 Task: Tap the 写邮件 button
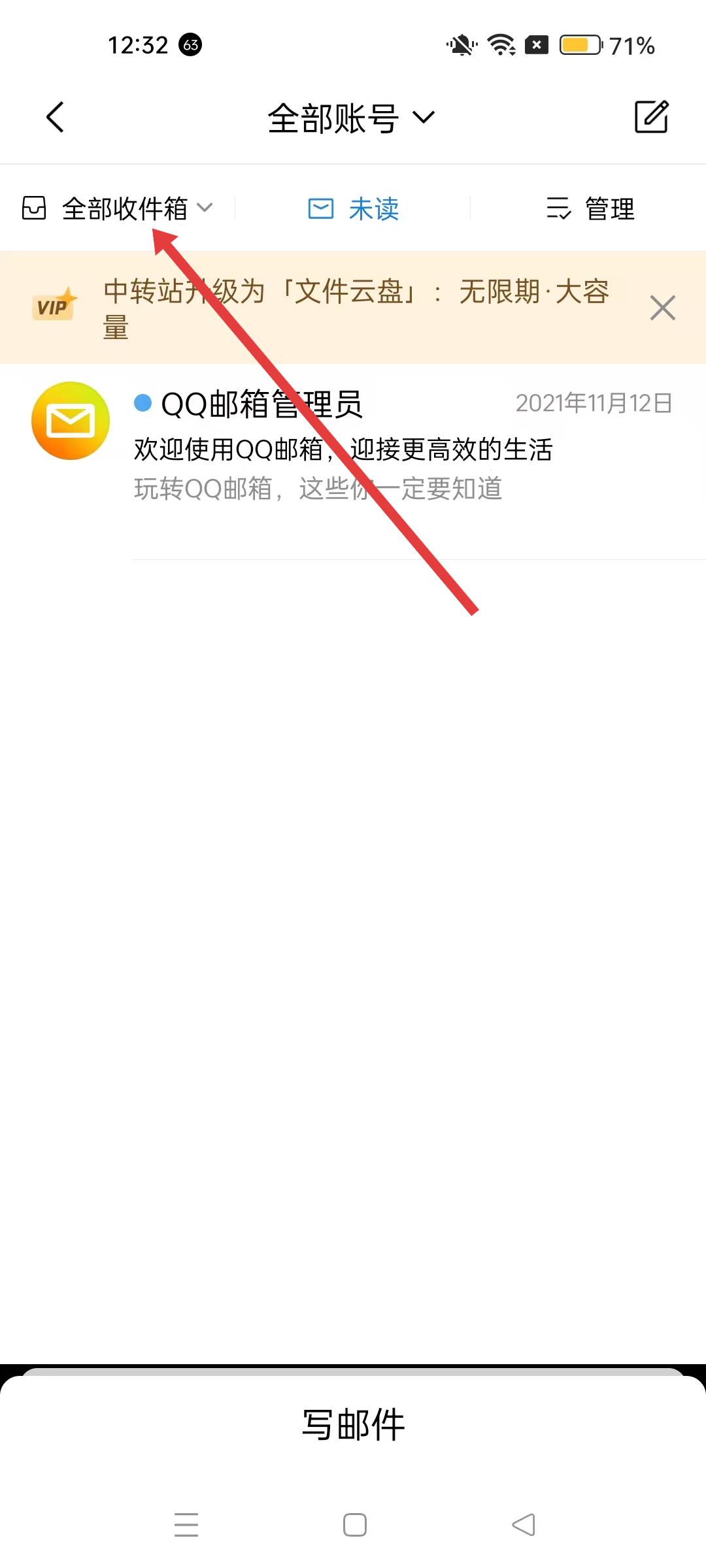point(353,1426)
